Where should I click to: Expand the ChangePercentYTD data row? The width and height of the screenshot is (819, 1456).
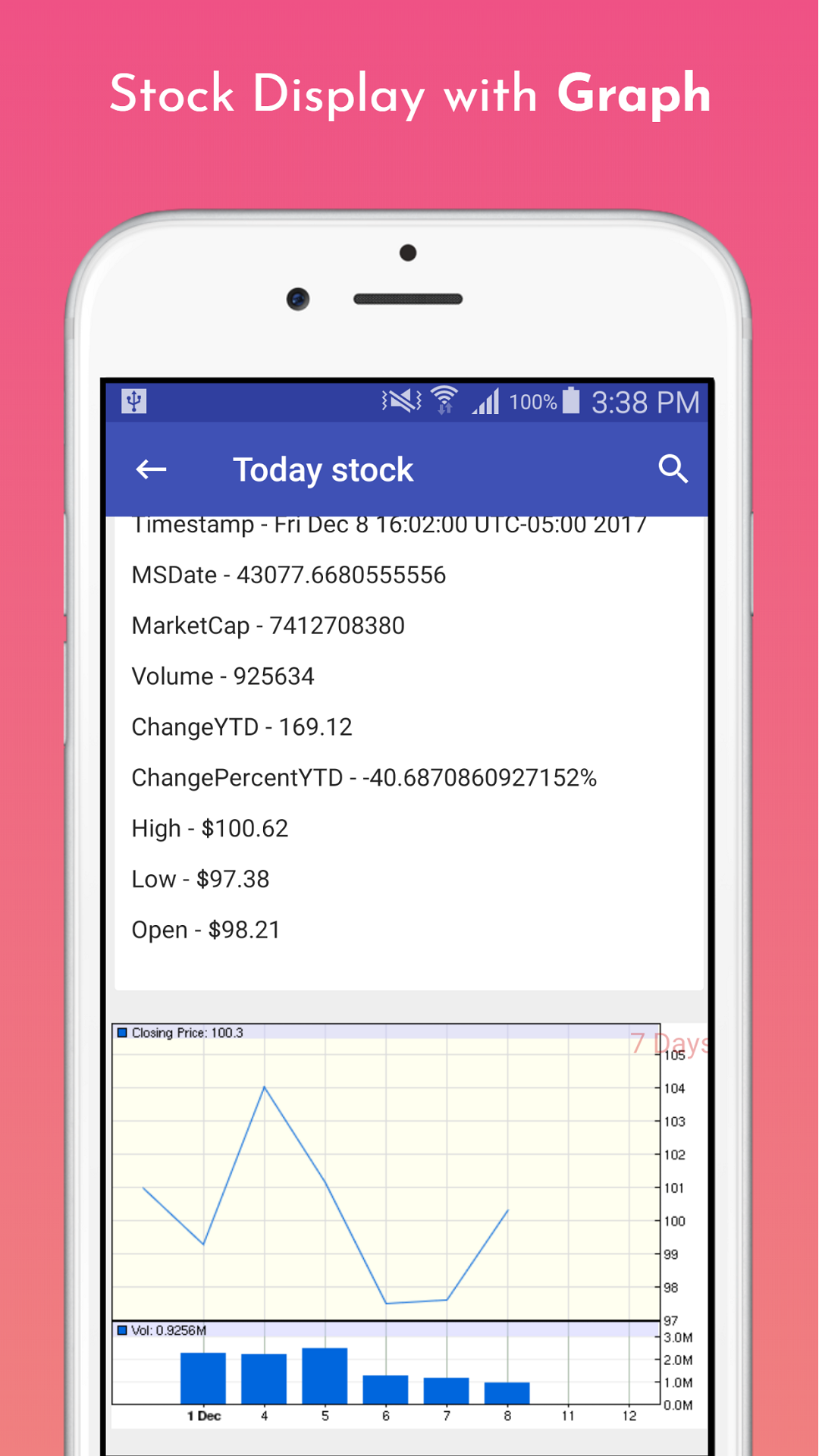364,777
